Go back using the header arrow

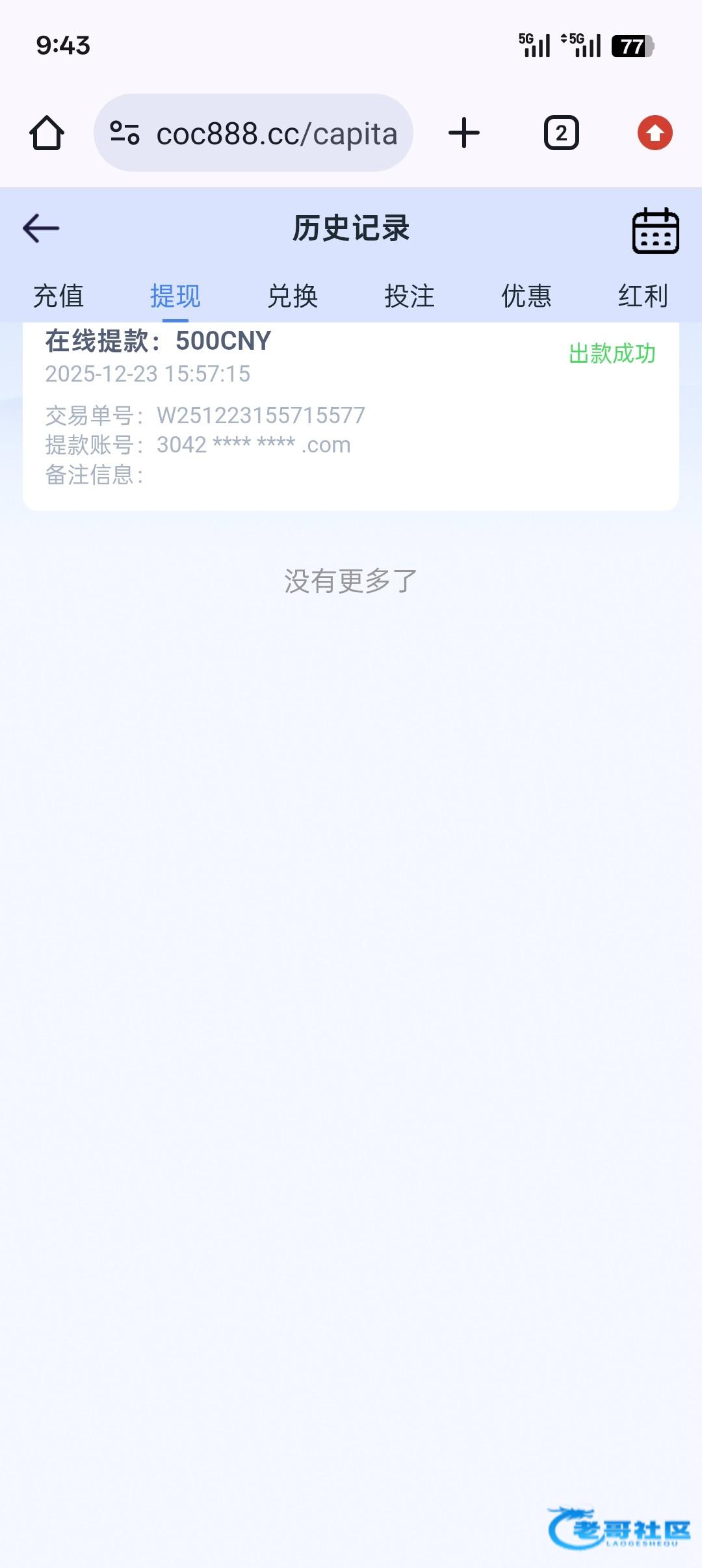41,228
